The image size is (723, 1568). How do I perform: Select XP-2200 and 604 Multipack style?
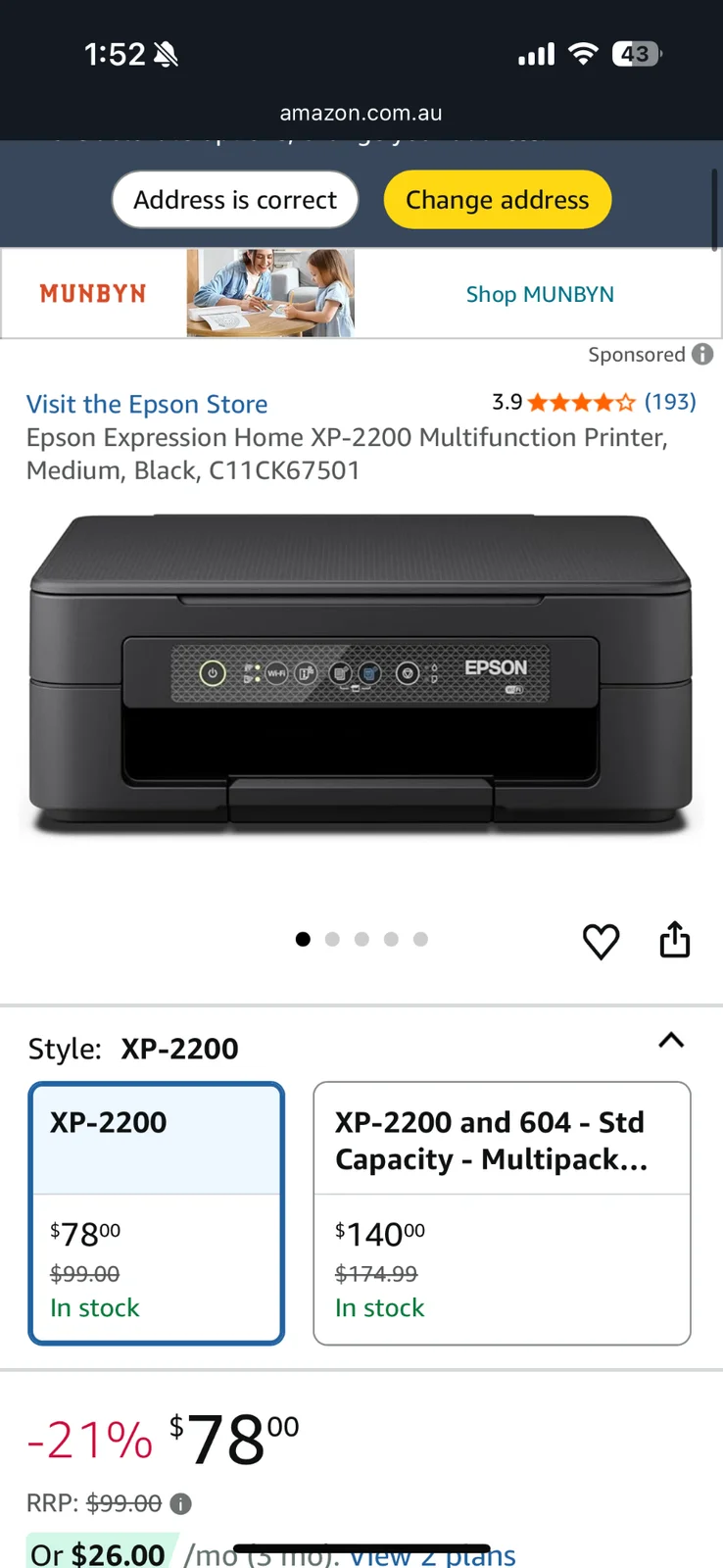502,1213
